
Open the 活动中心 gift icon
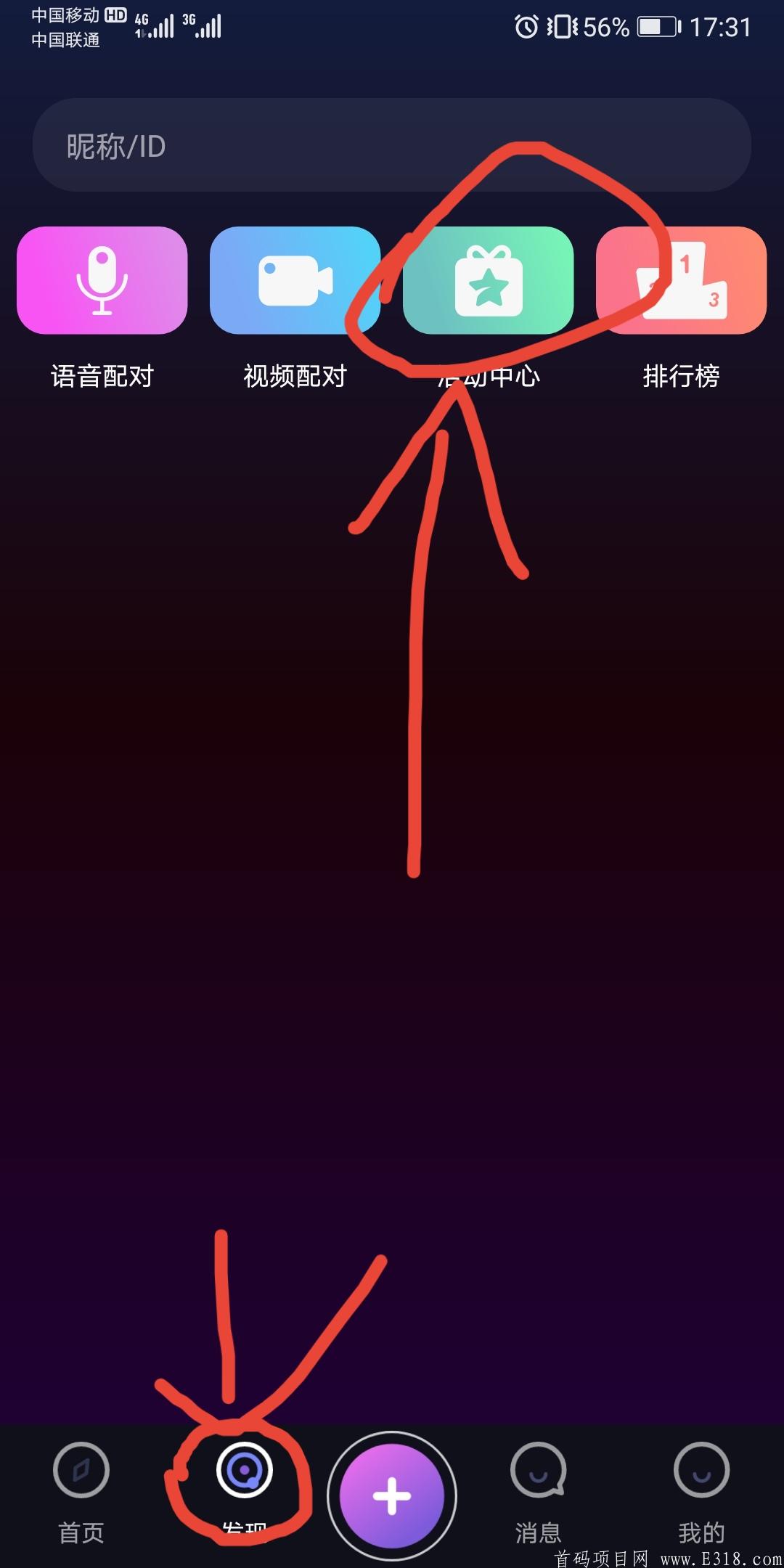click(489, 281)
